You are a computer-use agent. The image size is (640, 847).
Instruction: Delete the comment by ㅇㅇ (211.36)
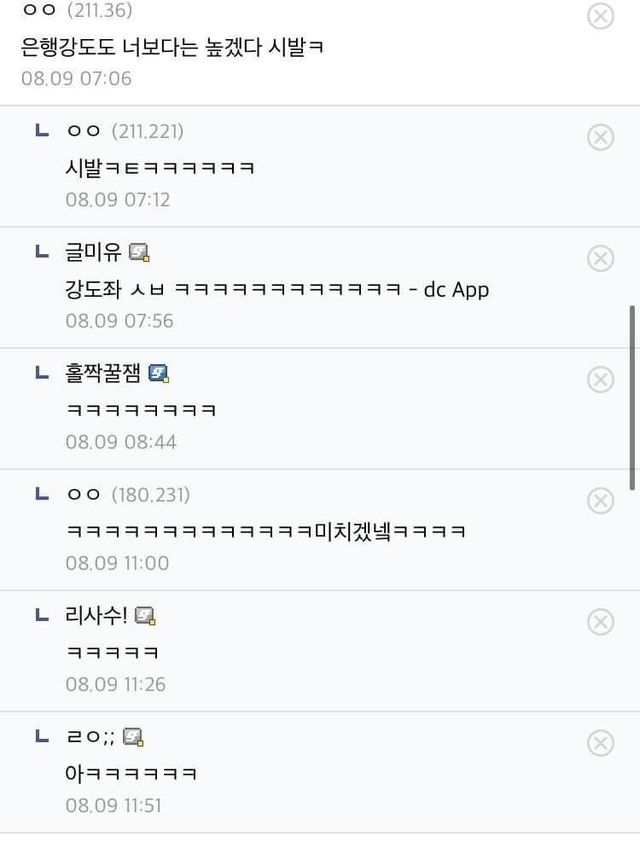pos(600,16)
